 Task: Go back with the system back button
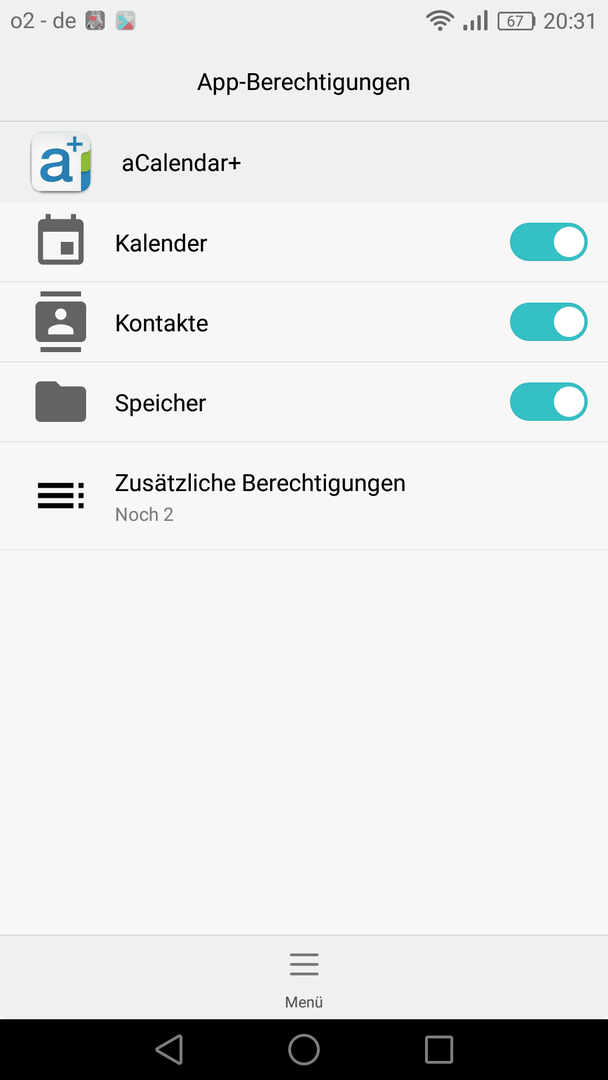point(169,1049)
